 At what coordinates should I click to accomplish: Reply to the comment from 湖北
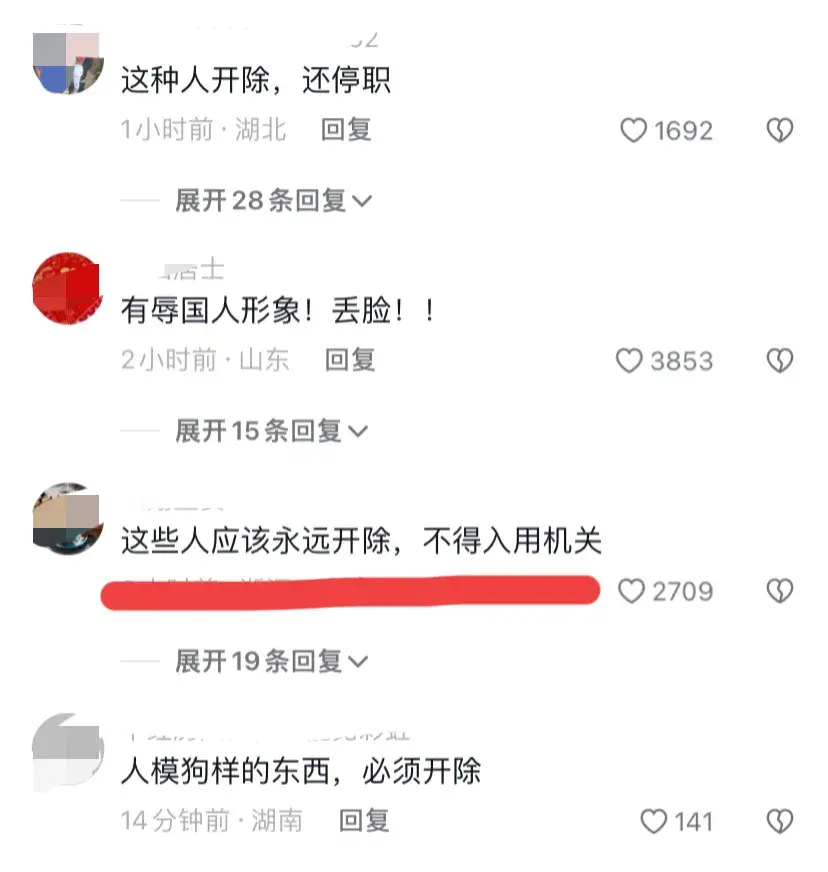[346, 129]
